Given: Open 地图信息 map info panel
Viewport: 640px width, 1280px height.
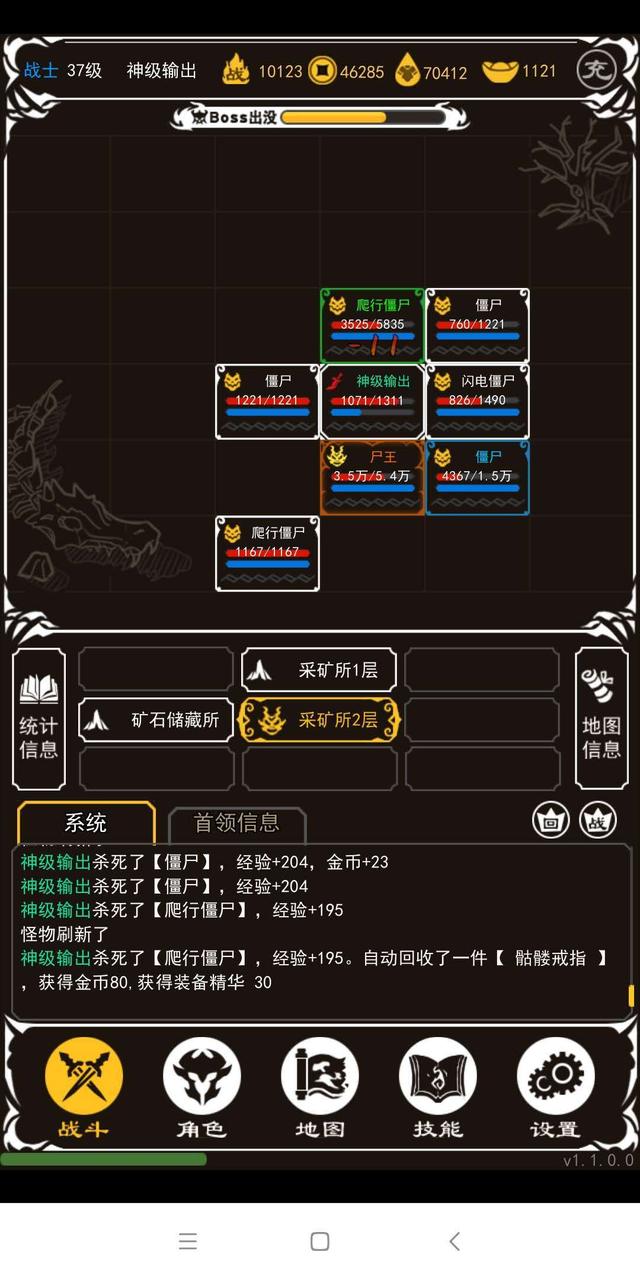Looking at the screenshot, I should [601, 719].
